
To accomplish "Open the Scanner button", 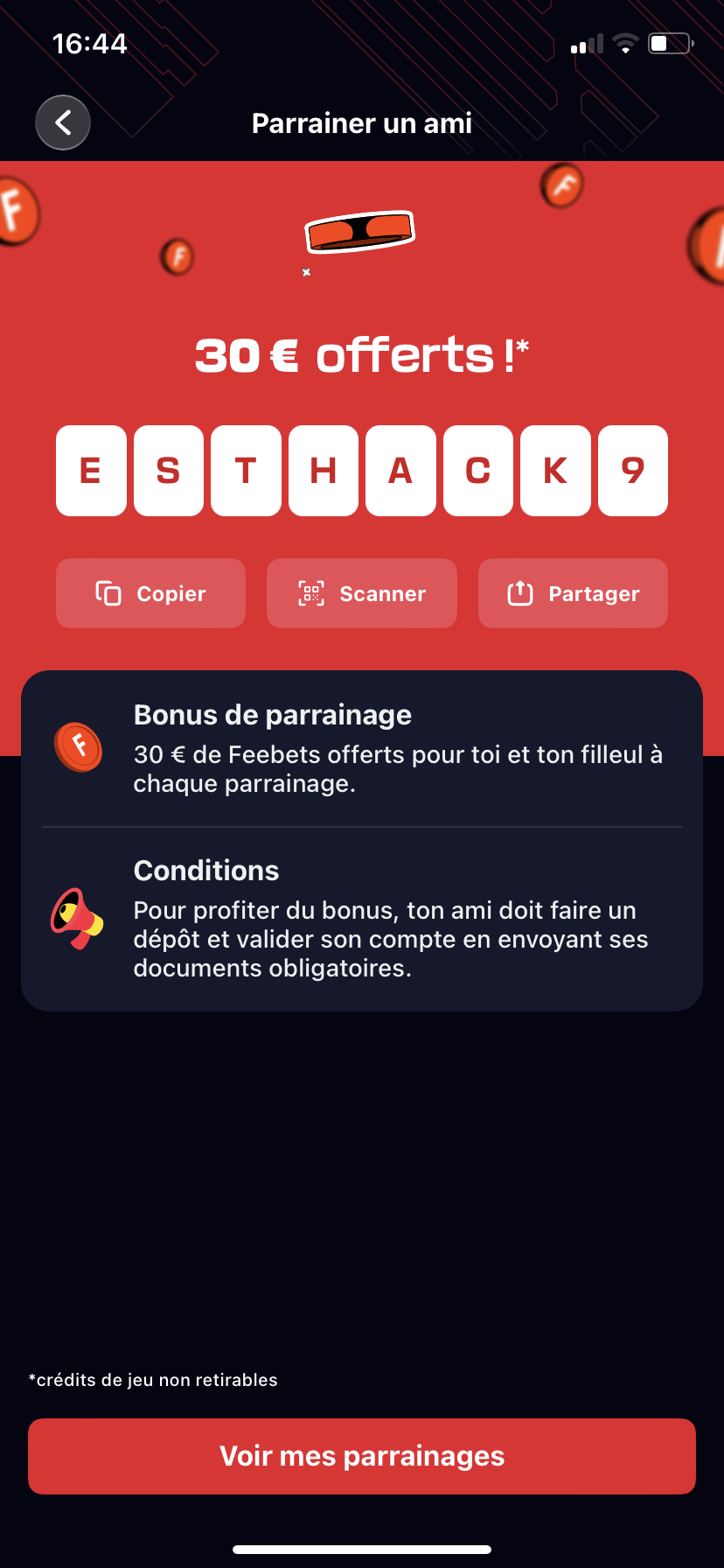I will coord(362,593).
